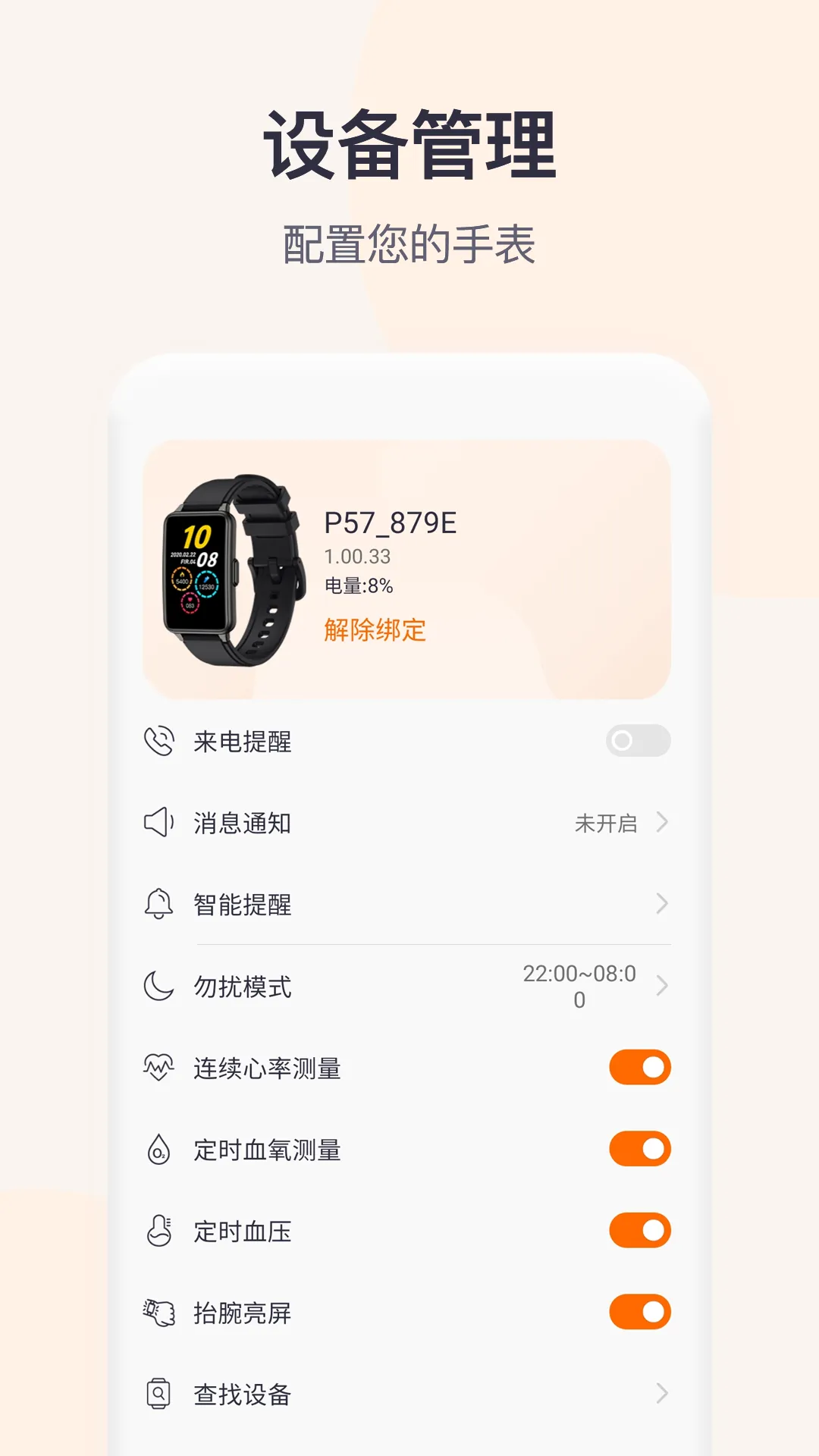This screenshot has width=819, height=1456.
Task: Open the 查找设备 page
Action: click(x=663, y=1393)
